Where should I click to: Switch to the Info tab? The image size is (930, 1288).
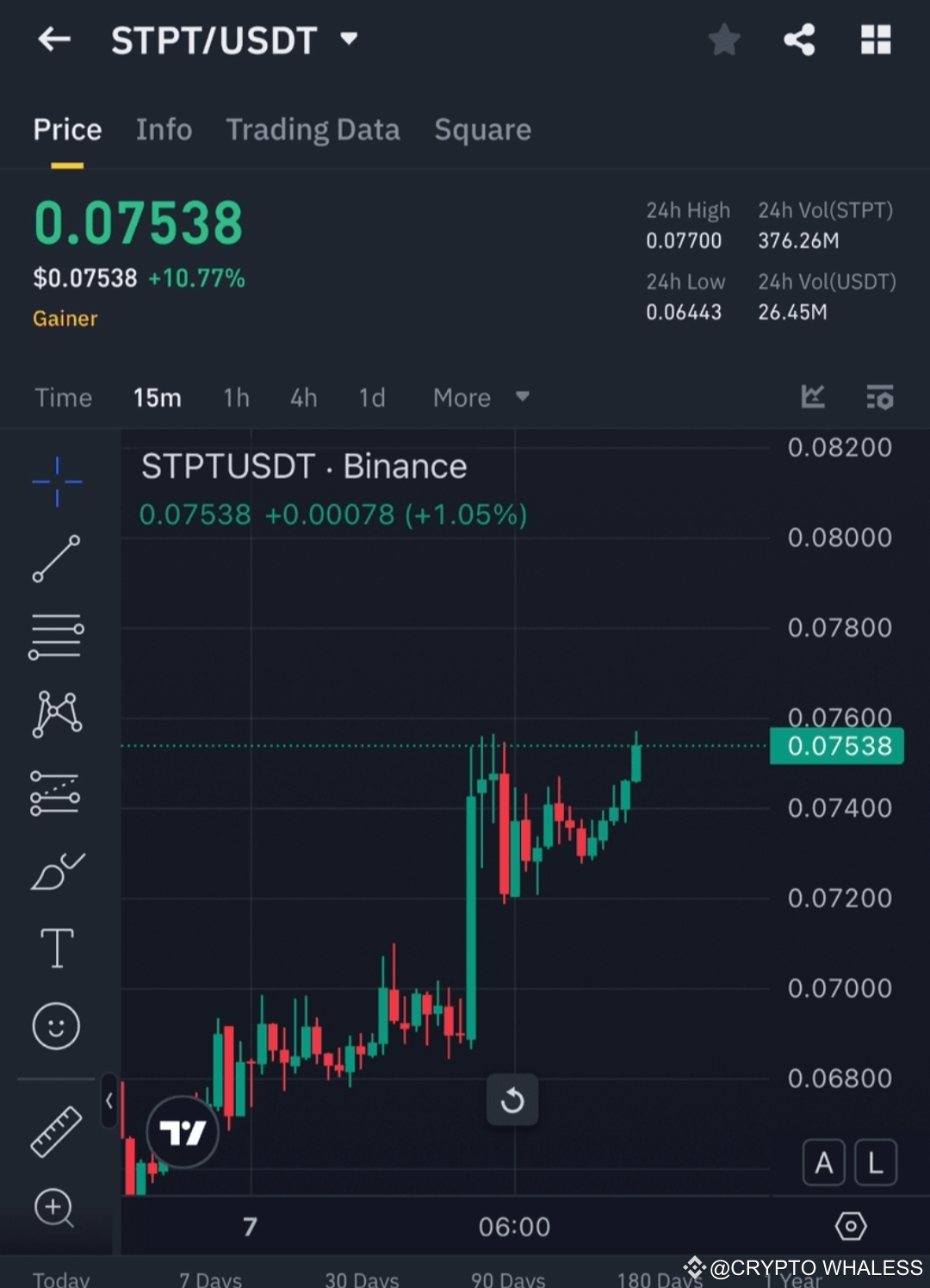click(164, 129)
